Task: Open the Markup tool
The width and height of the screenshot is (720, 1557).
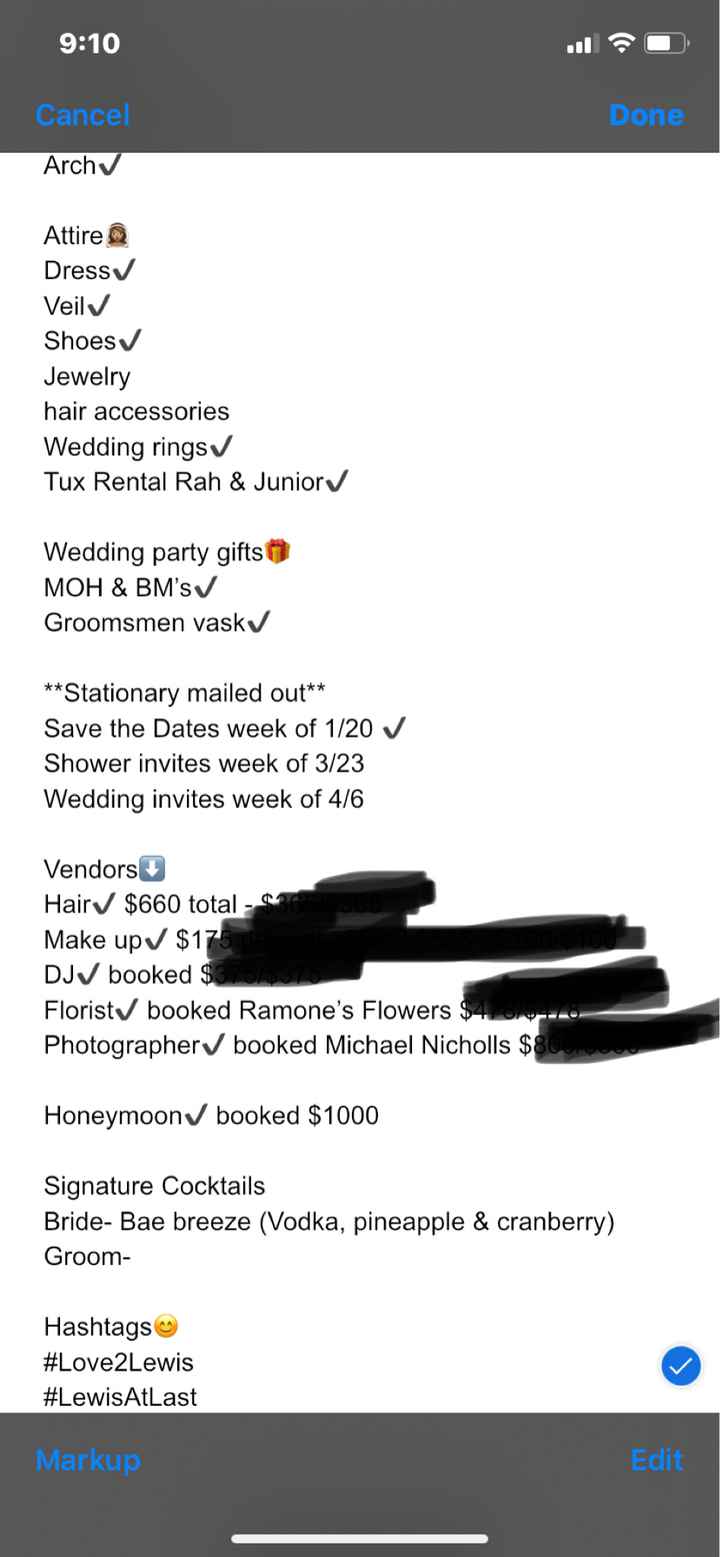Action: 88,1460
